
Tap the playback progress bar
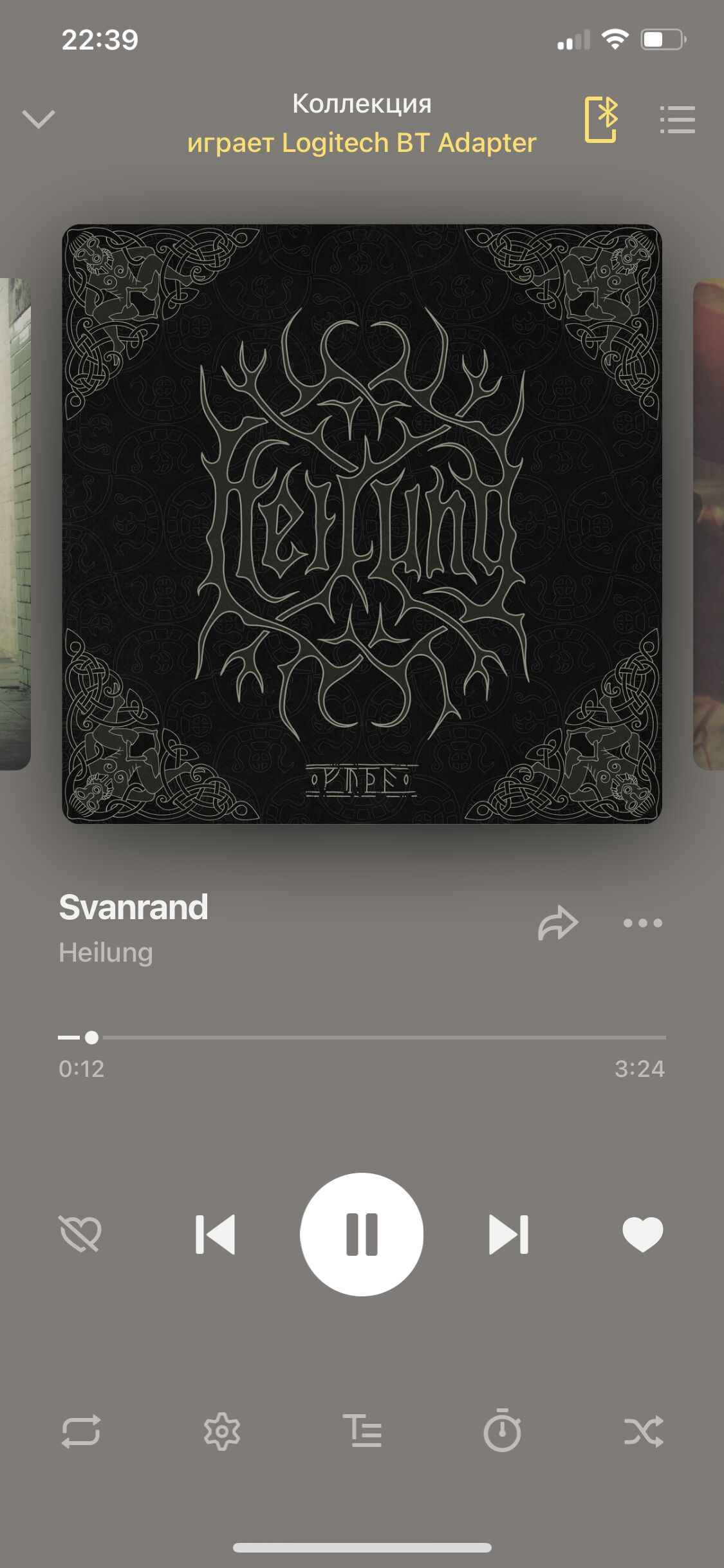[362, 1037]
